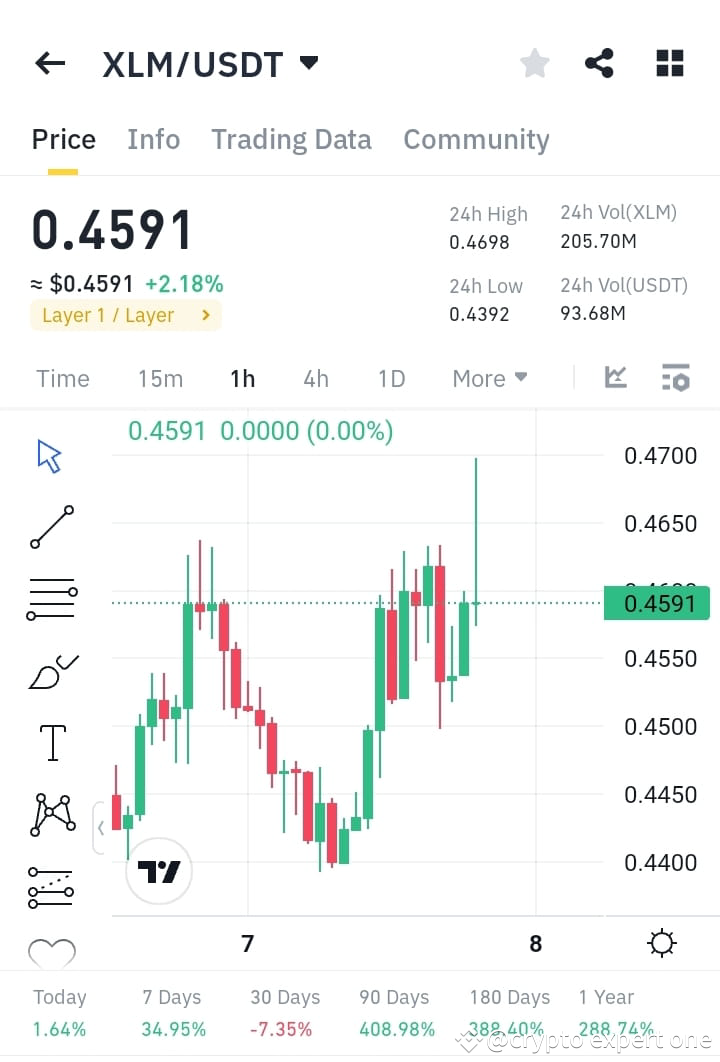This screenshot has width=720, height=1062.
Task: Pick the brush drawing tool
Action: (50, 670)
